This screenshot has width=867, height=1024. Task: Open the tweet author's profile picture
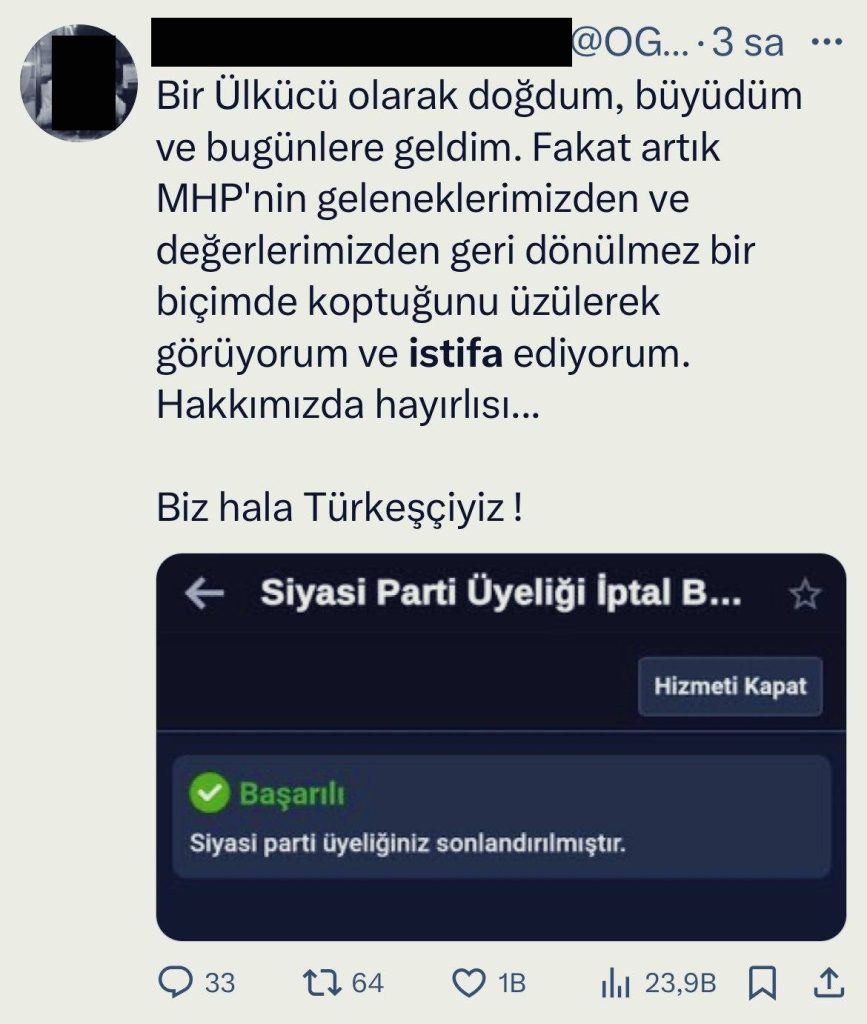pyautogui.click(x=79, y=84)
